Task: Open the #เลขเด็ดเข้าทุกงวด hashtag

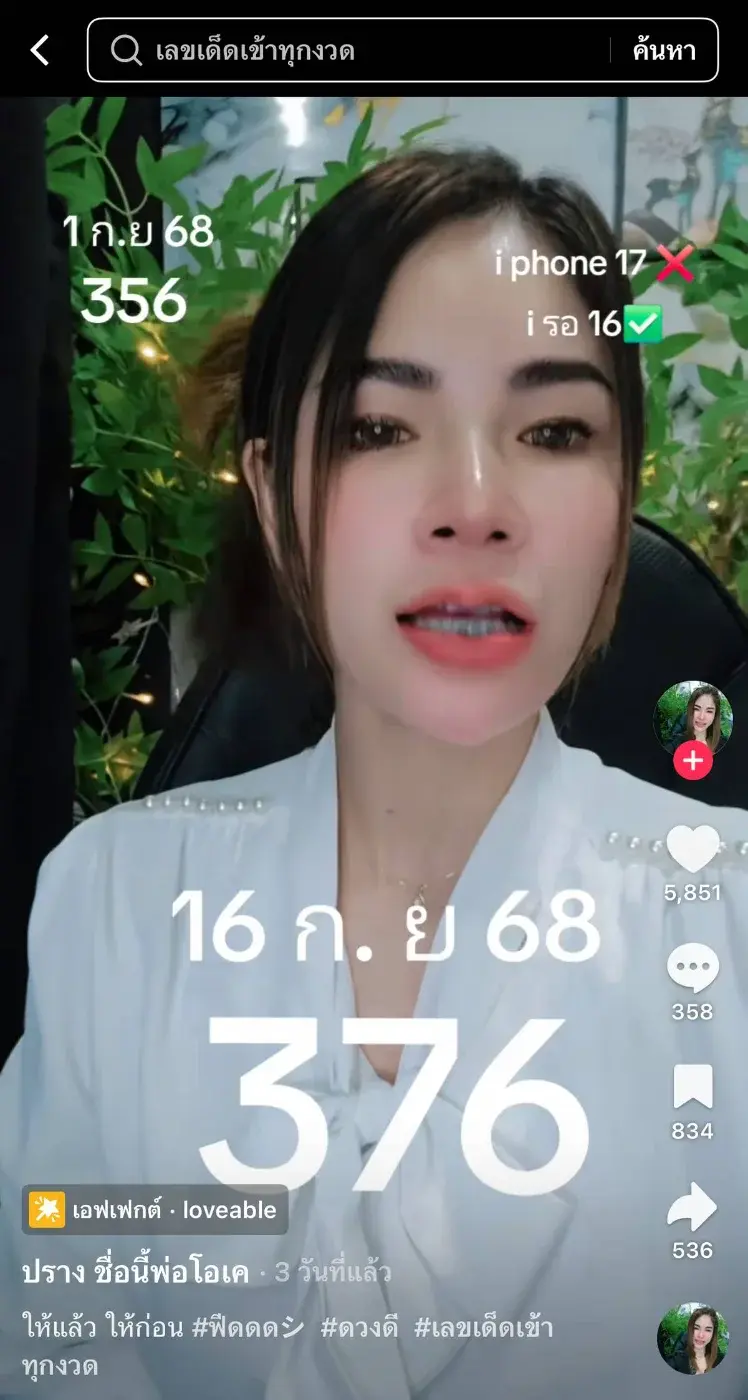Action: tap(483, 1328)
